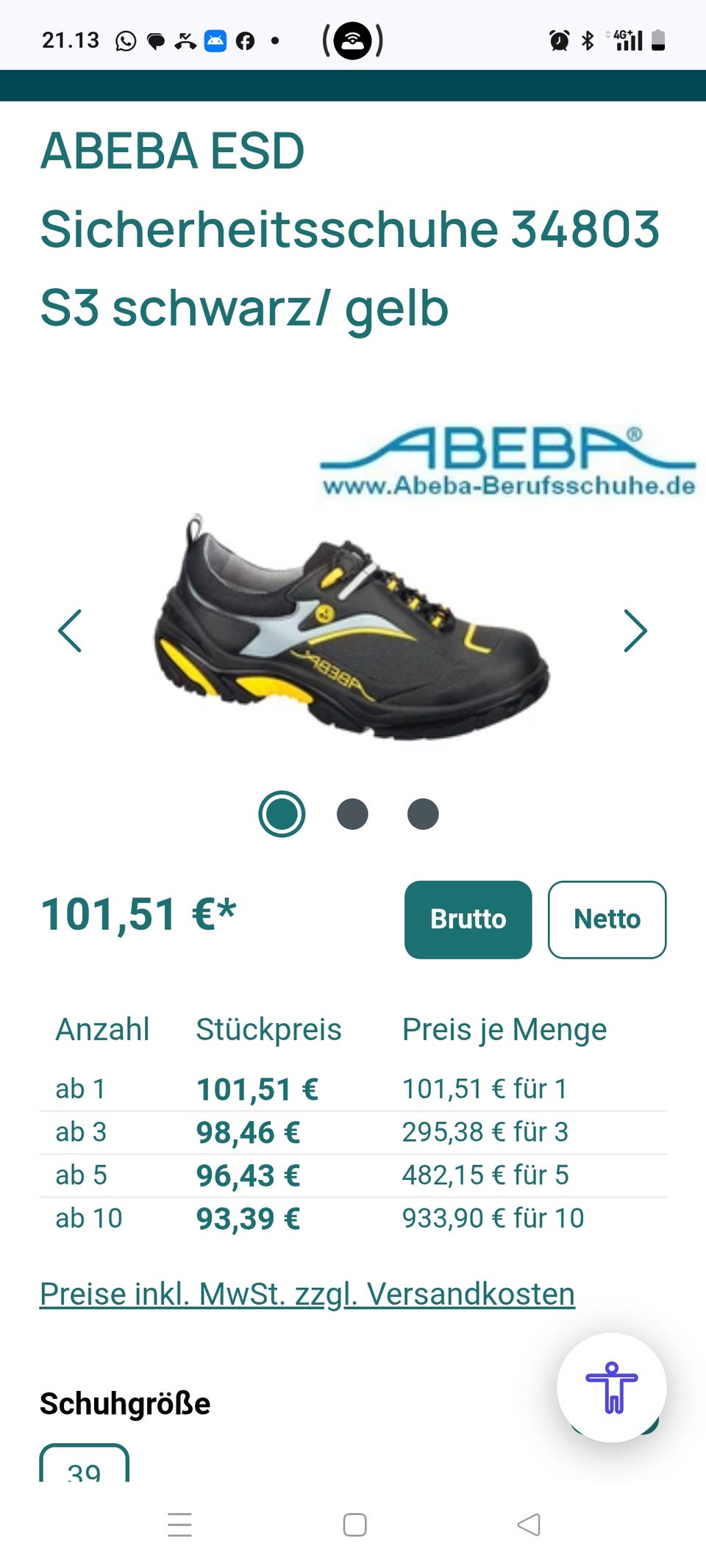The image size is (706, 1568).
Task: Go back with the system back button
Action: pyautogui.click(x=529, y=1525)
